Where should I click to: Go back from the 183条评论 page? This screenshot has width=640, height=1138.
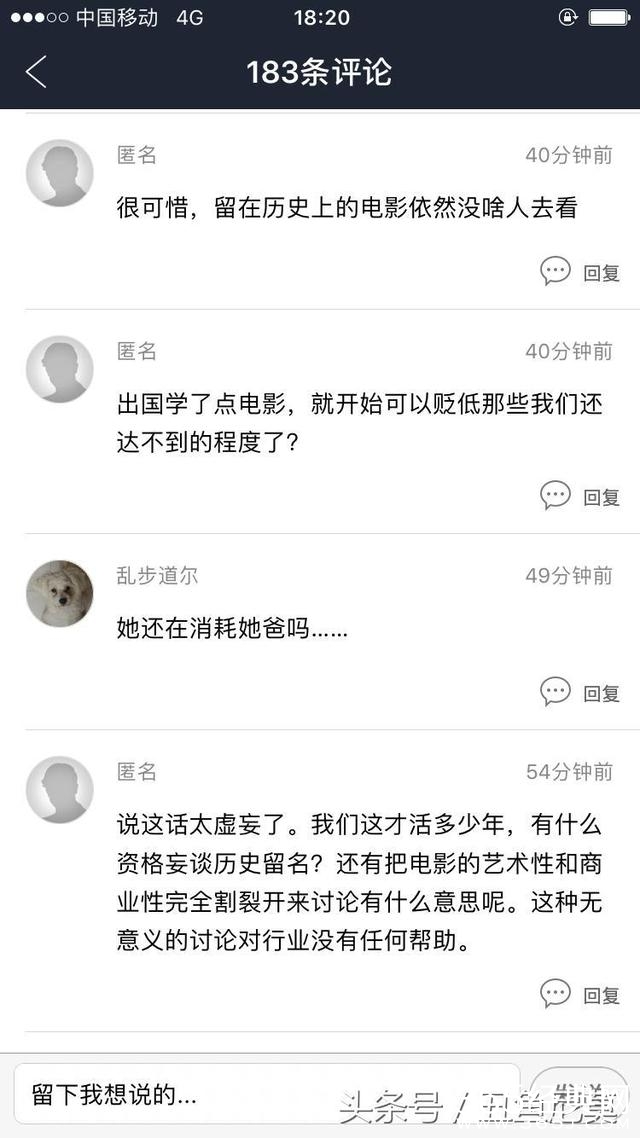coord(36,72)
